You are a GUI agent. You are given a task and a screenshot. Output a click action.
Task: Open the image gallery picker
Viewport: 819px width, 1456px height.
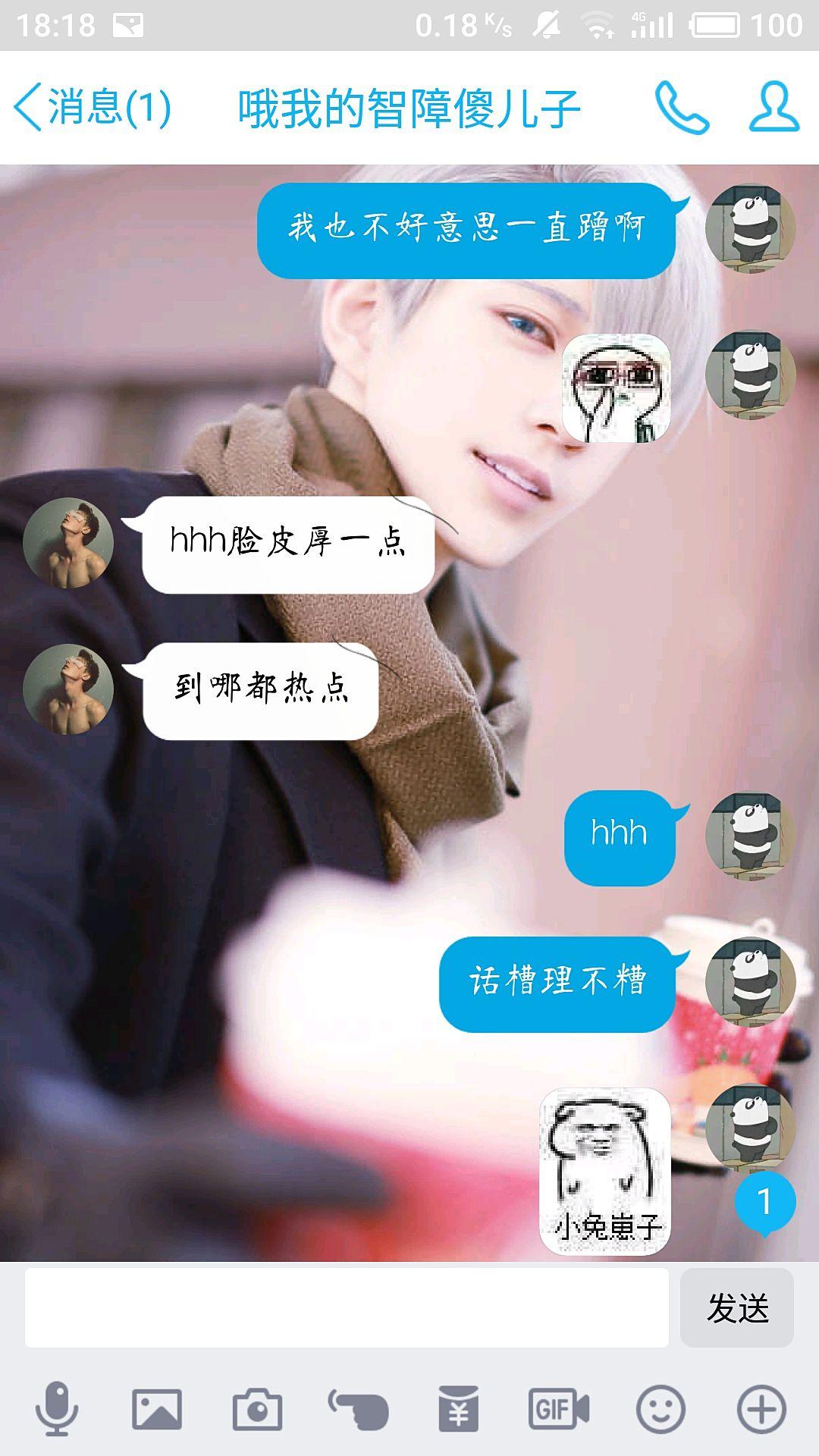(x=157, y=1410)
